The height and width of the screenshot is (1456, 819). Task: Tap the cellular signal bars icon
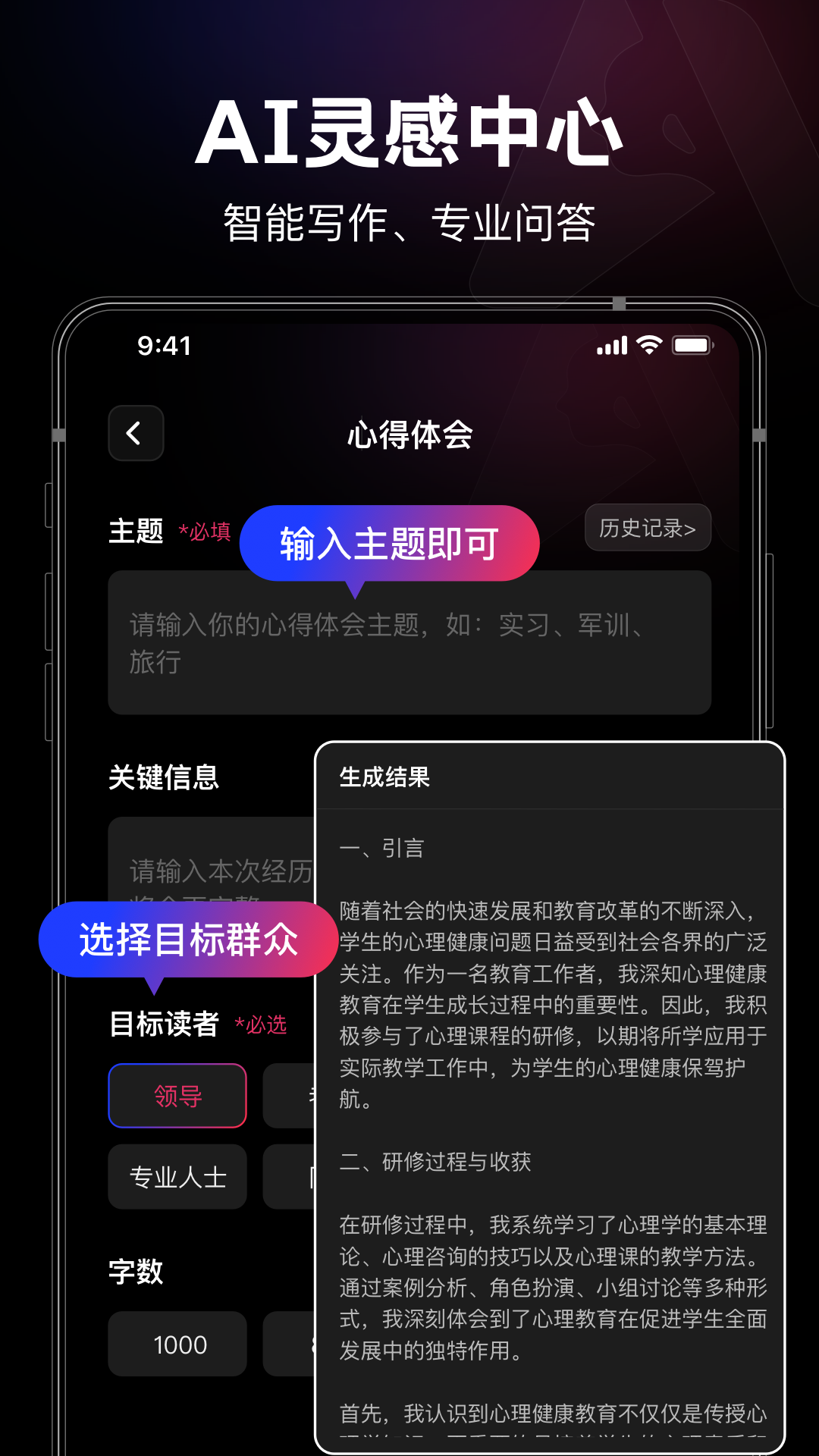coord(609,345)
